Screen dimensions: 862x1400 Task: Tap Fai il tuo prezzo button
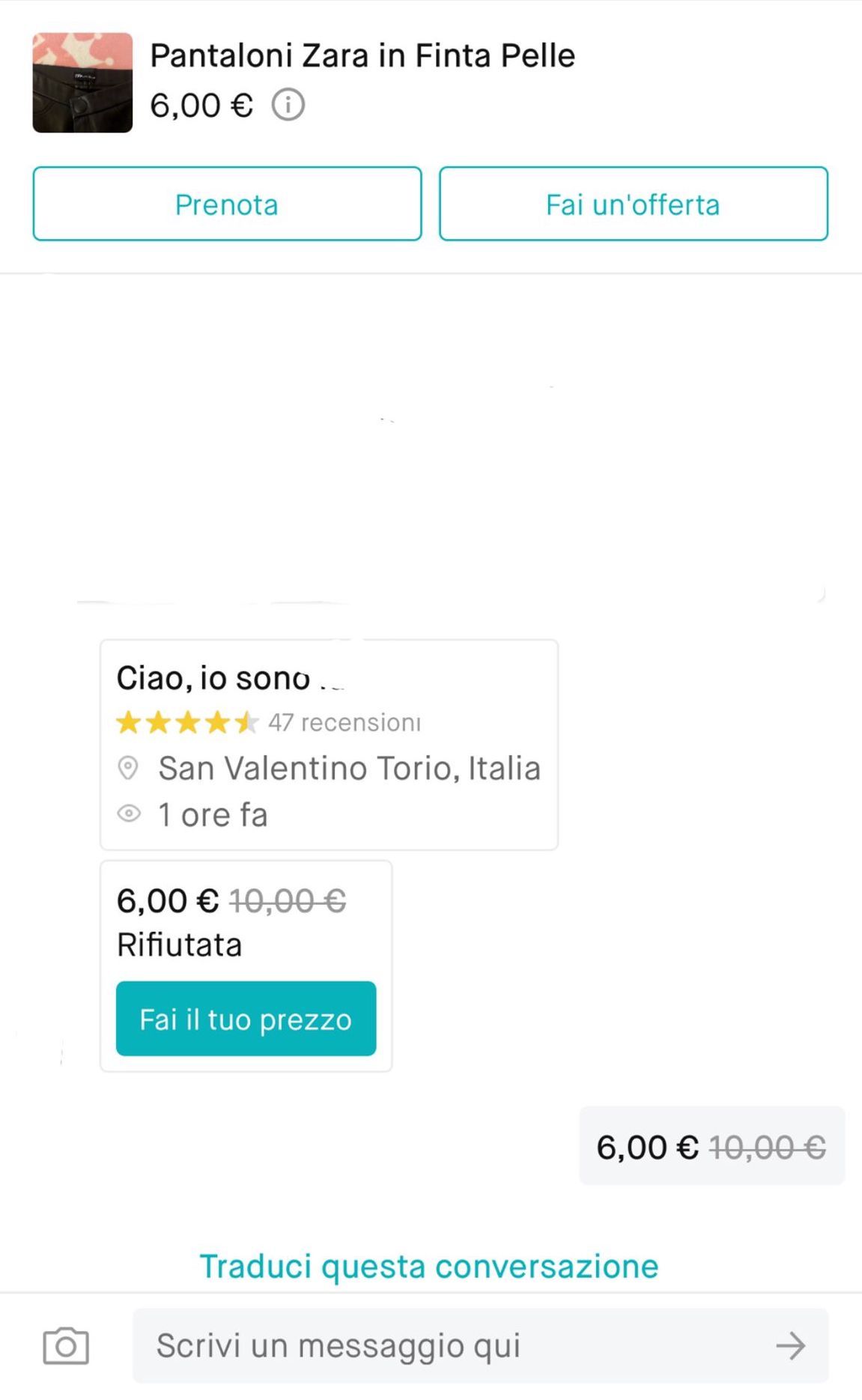(x=246, y=1019)
